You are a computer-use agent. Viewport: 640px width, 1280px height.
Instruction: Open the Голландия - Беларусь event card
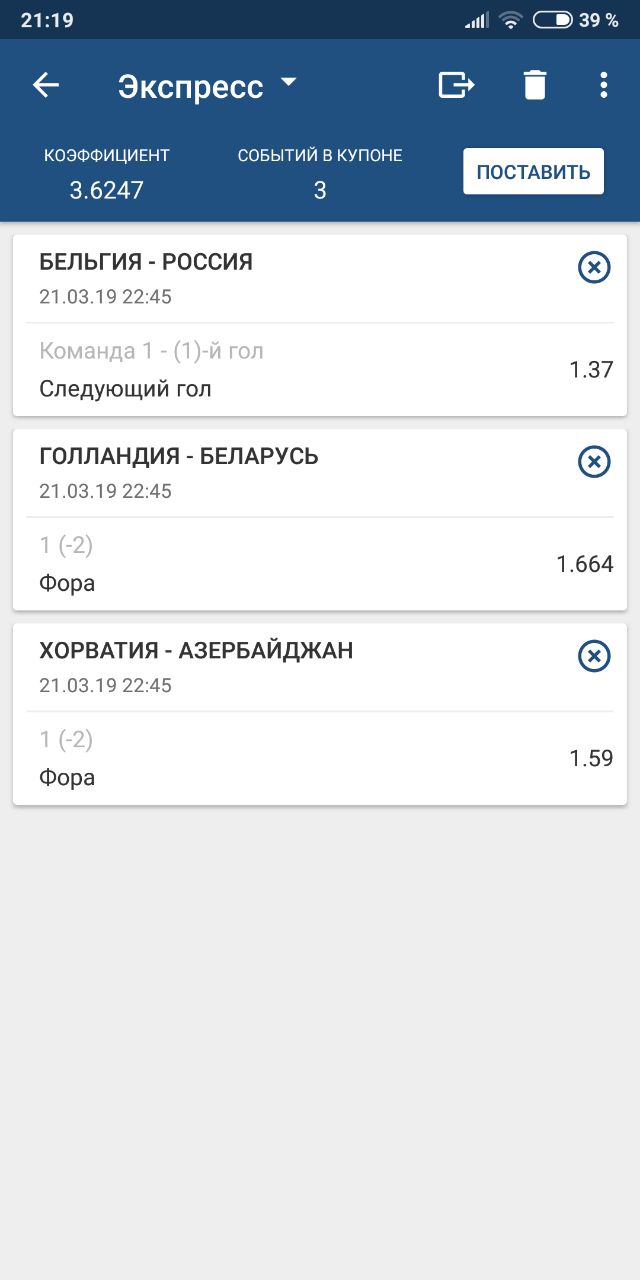coord(320,519)
